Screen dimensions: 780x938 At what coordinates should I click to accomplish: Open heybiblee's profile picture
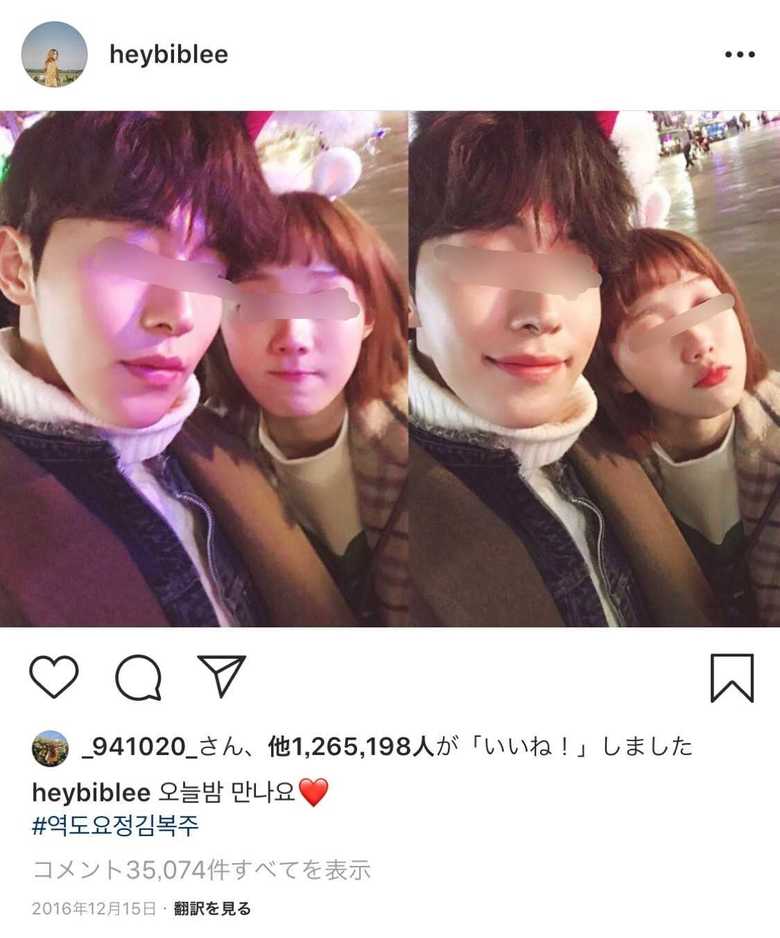(54, 54)
